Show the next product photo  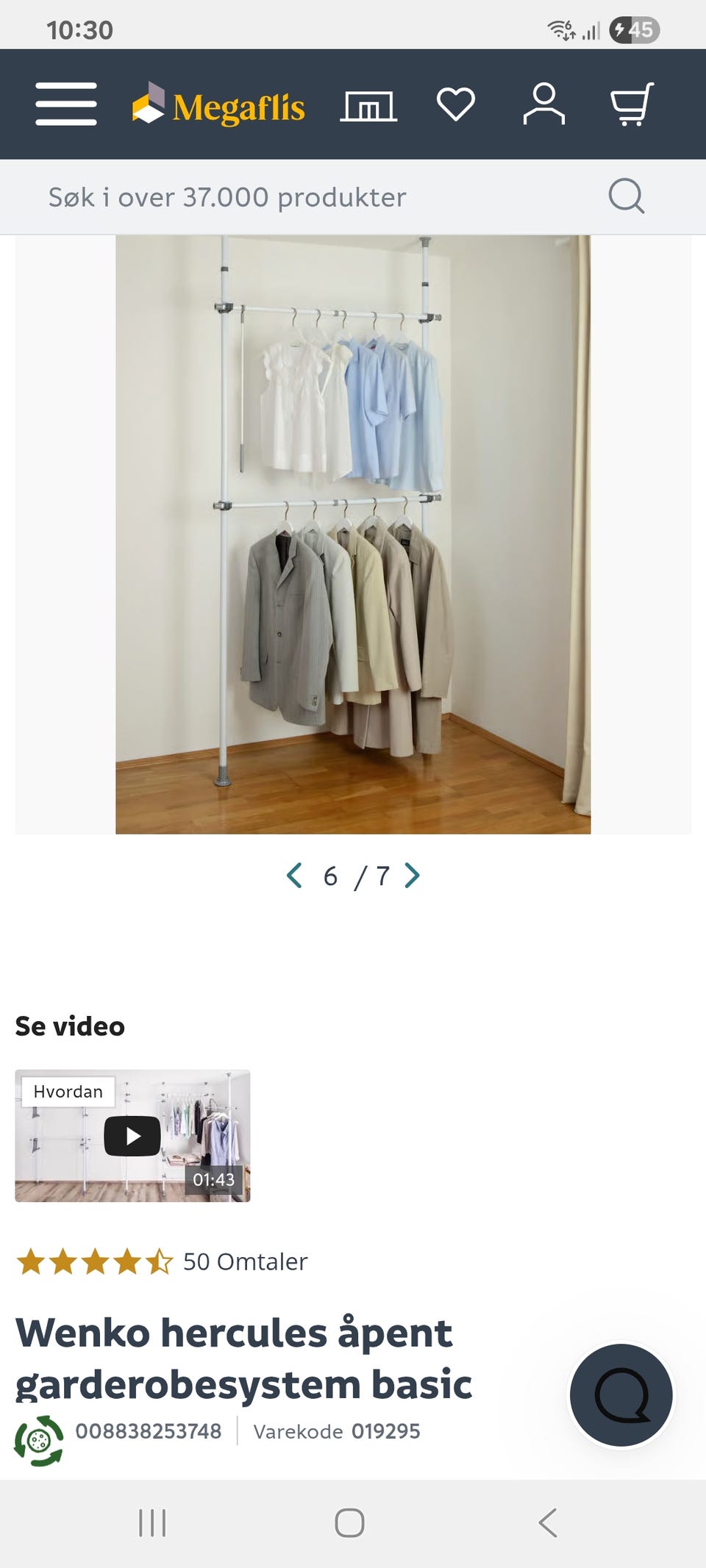click(413, 875)
